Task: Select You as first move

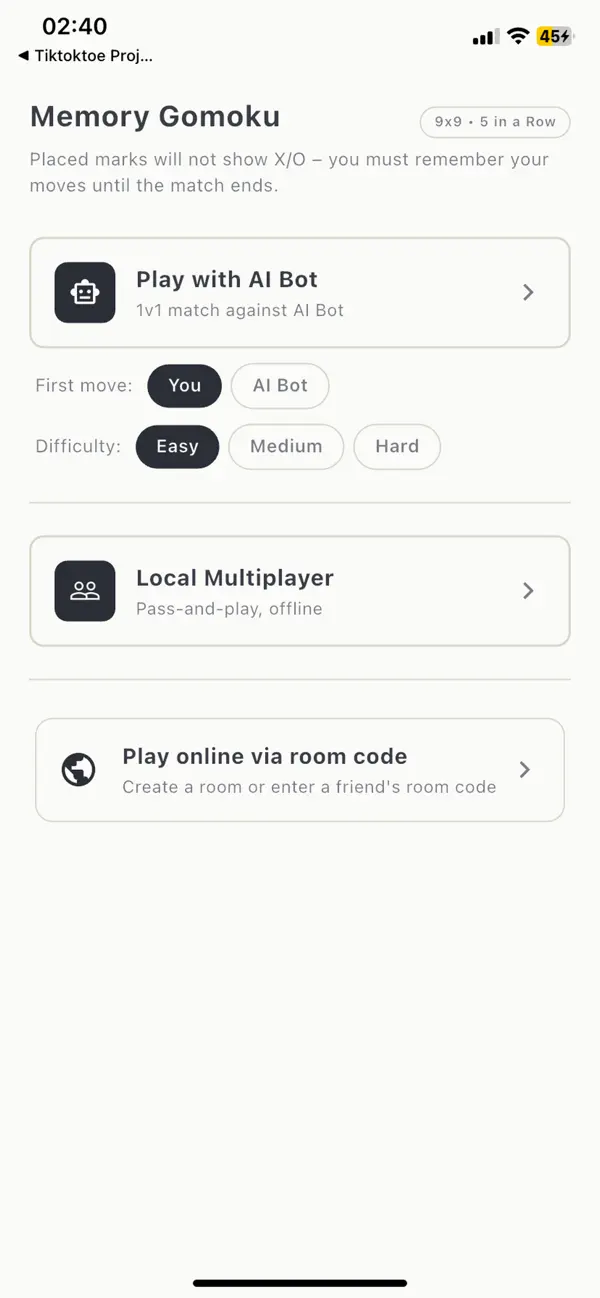Action: (184, 386)
